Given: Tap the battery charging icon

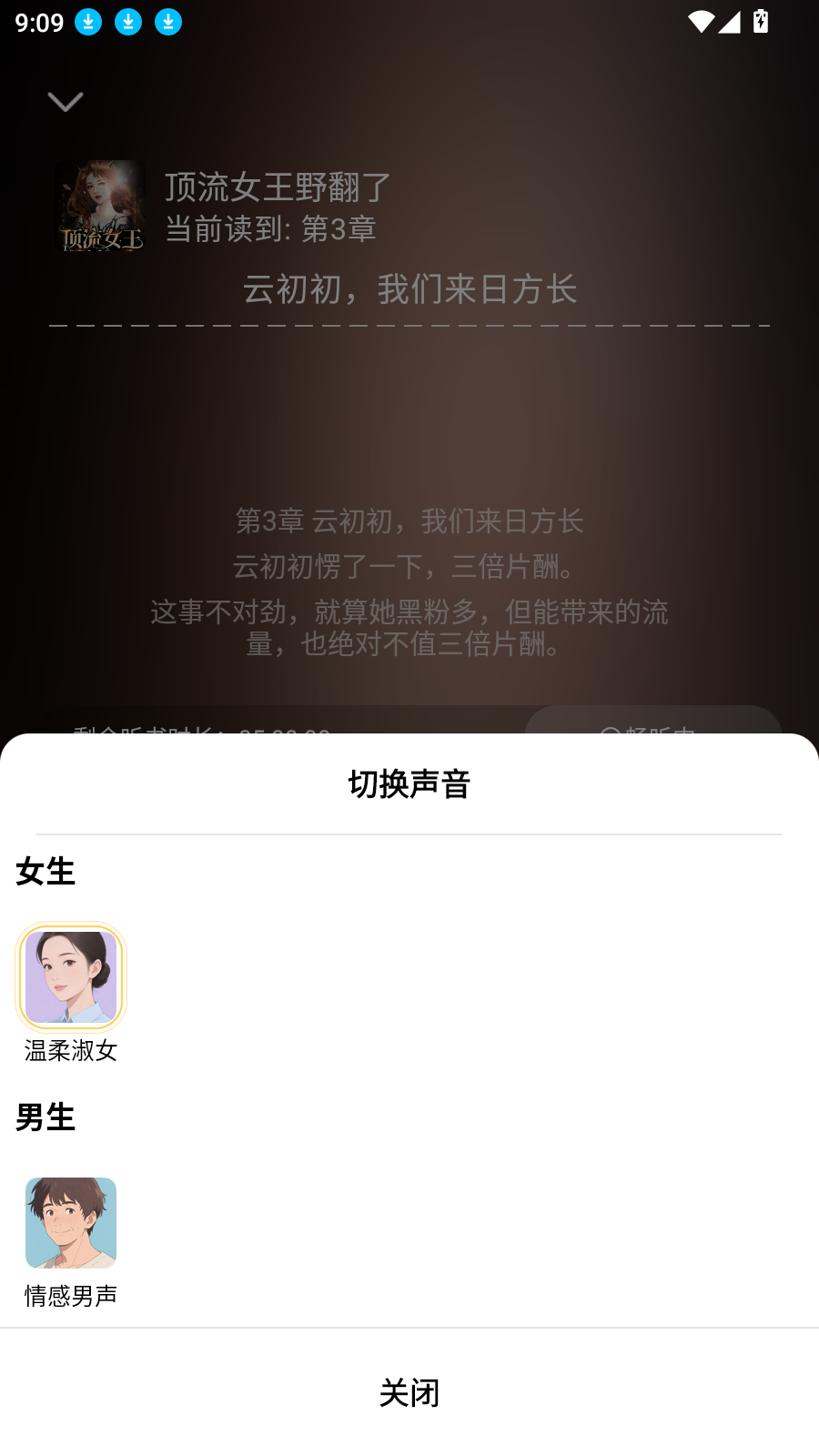Looking at the screenshot, I should [762, 21].
